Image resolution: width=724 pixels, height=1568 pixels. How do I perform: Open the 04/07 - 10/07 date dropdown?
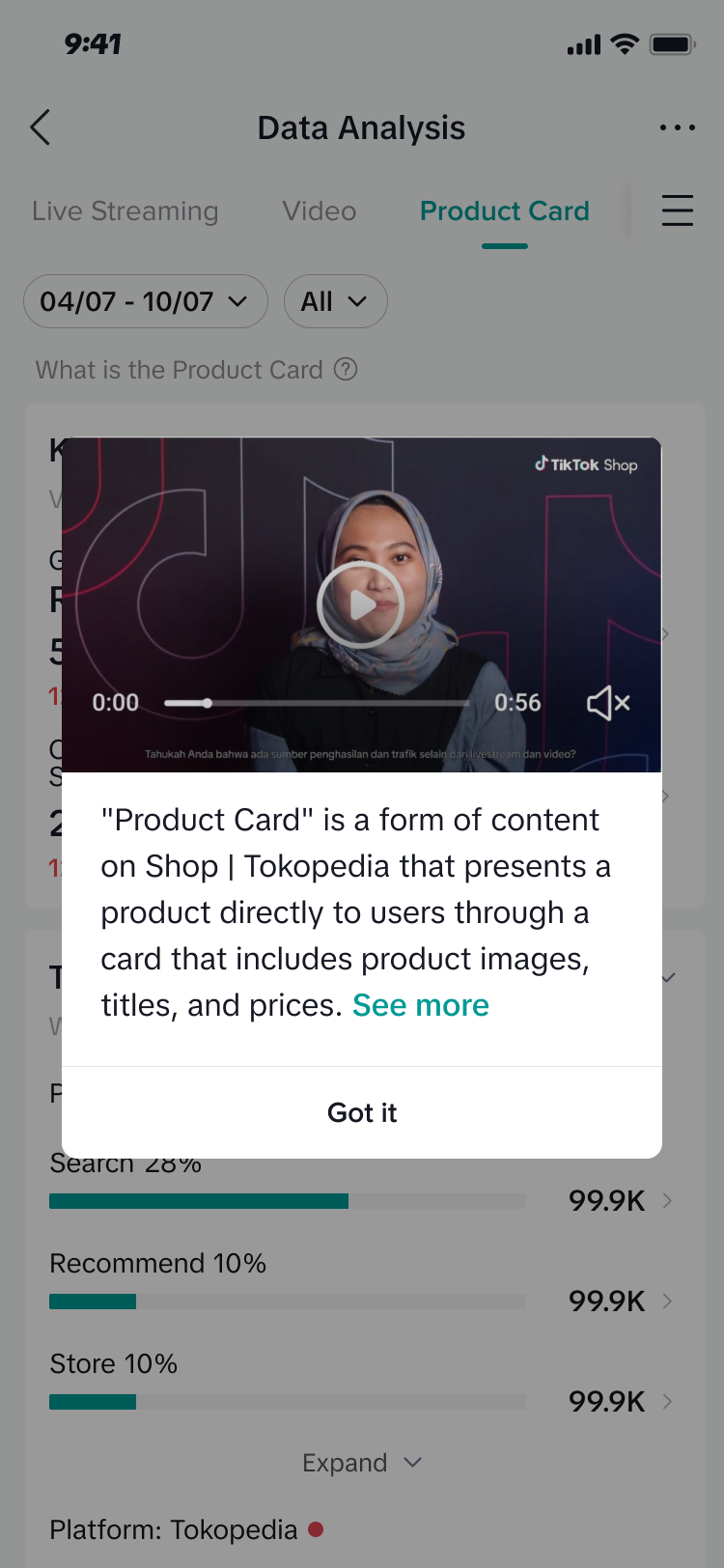point(145,301)
